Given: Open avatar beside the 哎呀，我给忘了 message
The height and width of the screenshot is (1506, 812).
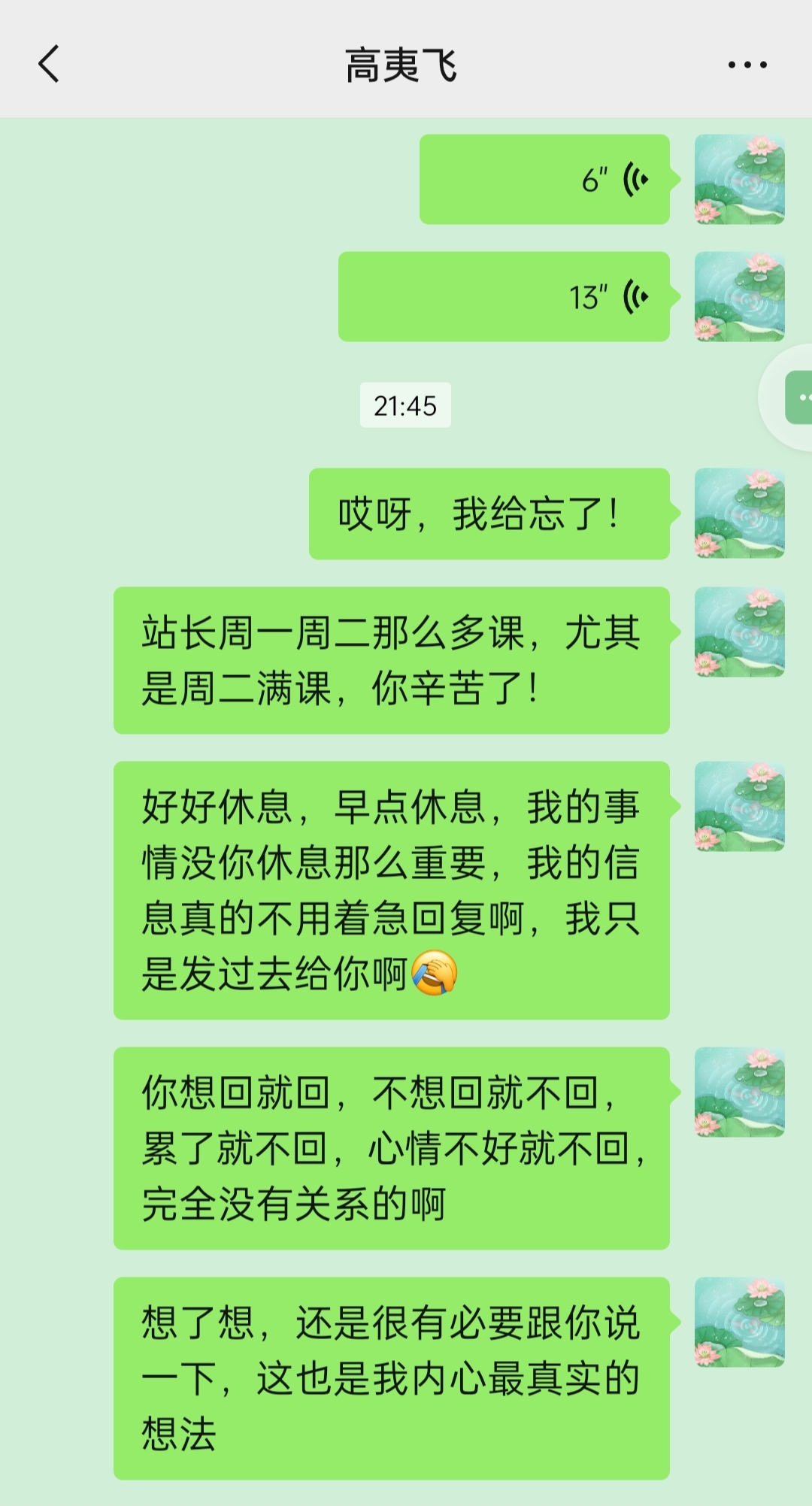Looking at the screenshot, I should pyautogui.click(x=739, y=514).
